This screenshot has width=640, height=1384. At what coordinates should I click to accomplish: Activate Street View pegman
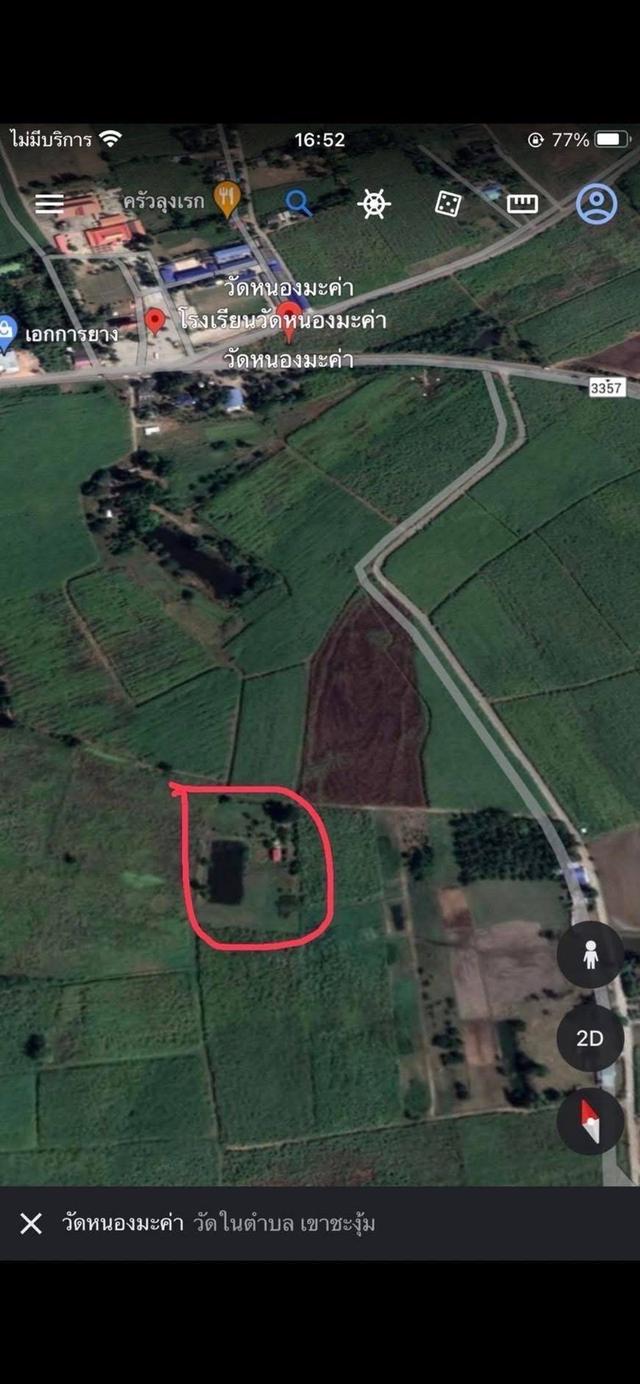point(590,955)
